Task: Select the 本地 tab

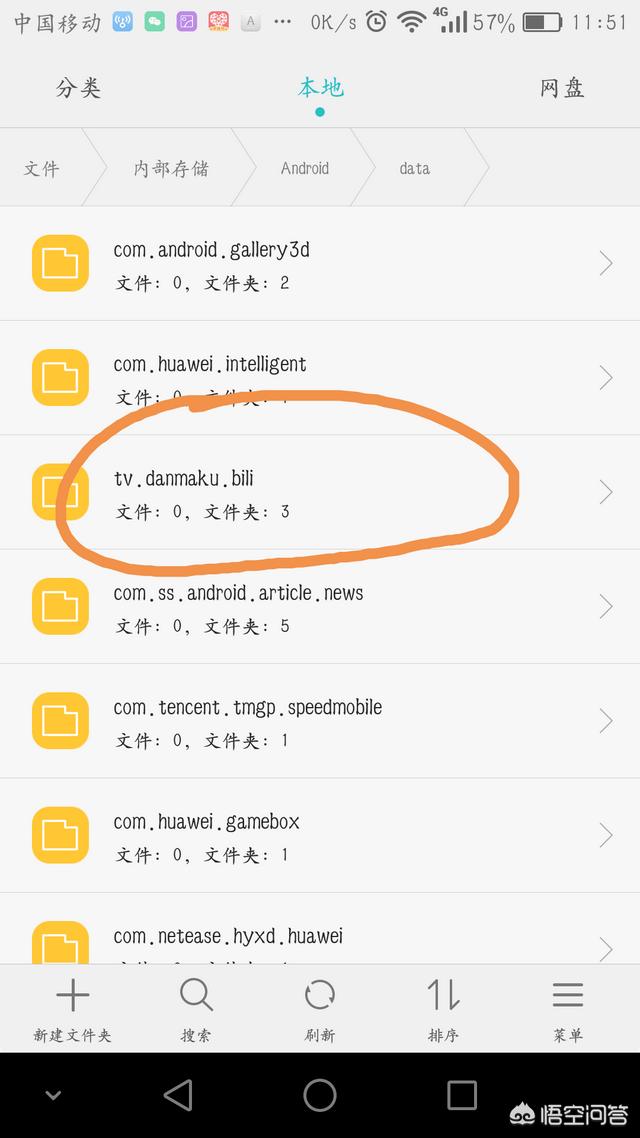Action: (x=320, y=88)
